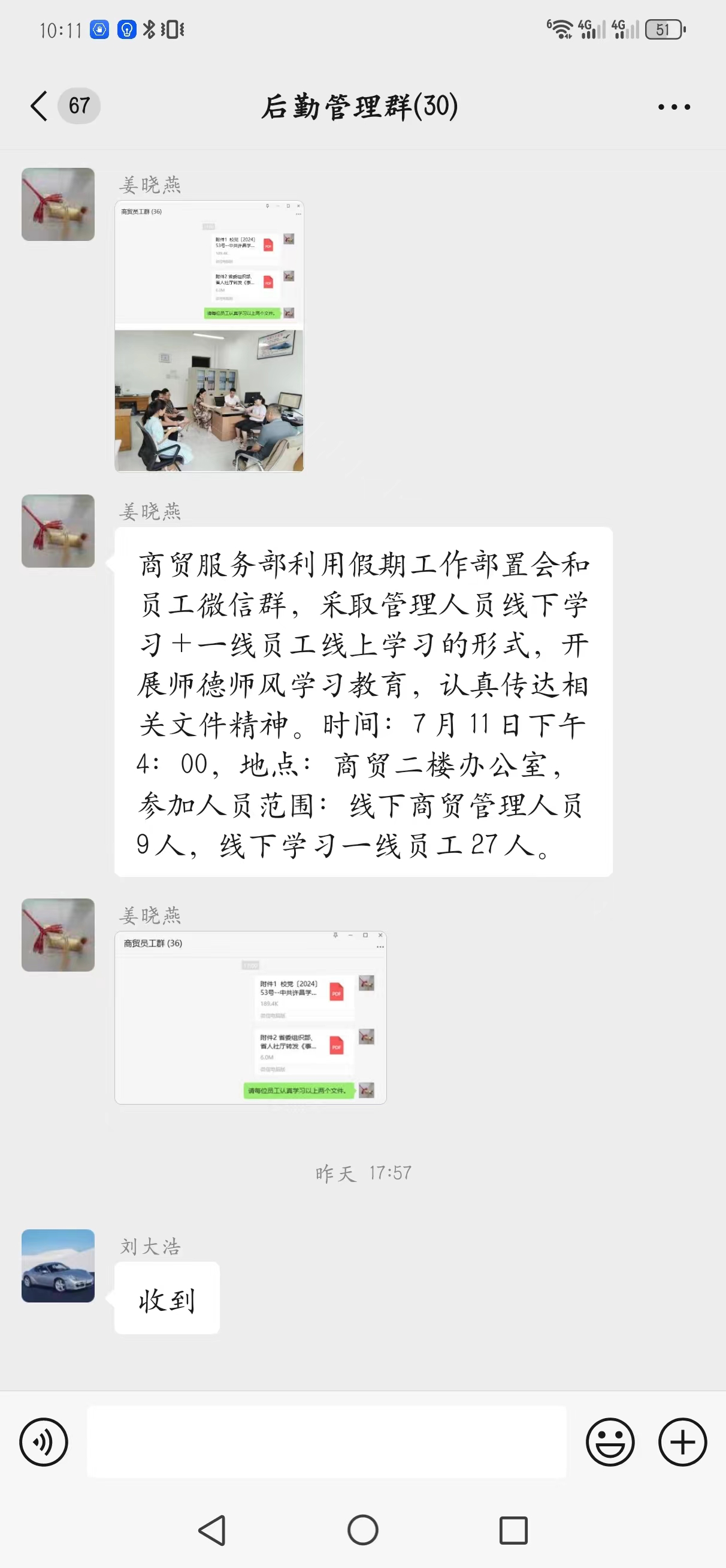726x1568 pixels.
Task: Switch to voice message input
Action: (43, 1442)
